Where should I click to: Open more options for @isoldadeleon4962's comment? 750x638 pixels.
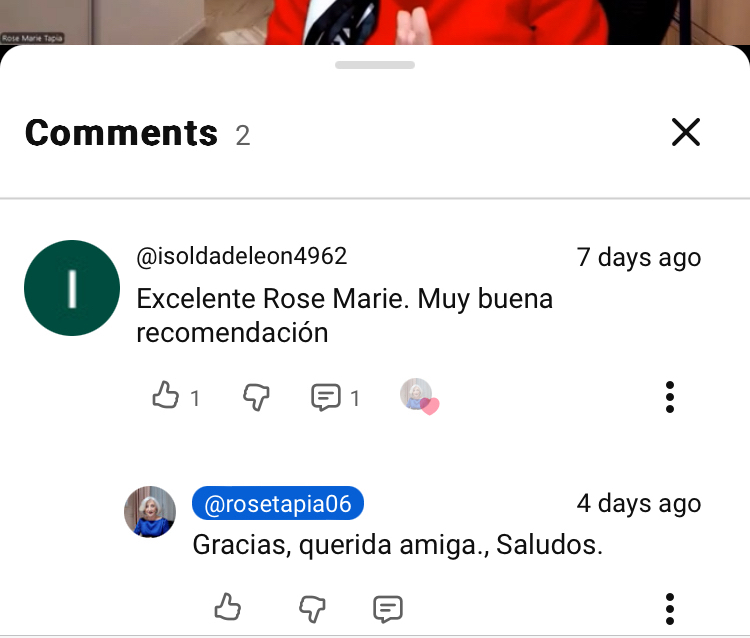coord(670,397)
